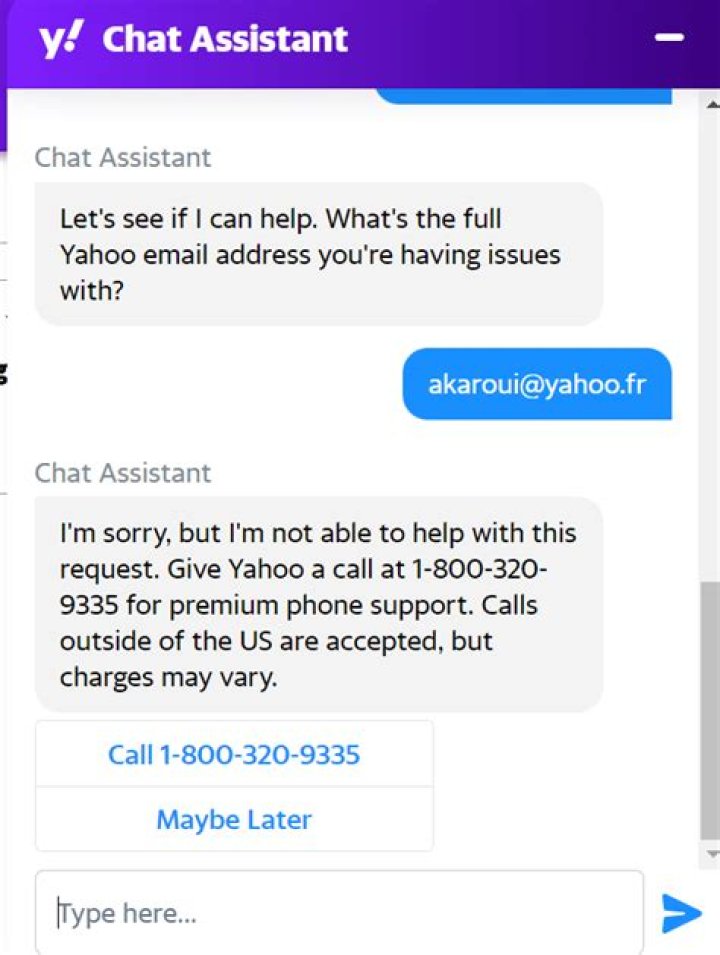This screenshot has height=955, width=720.
Task: Choose the Maybe Later option
Action: point(234,820)
